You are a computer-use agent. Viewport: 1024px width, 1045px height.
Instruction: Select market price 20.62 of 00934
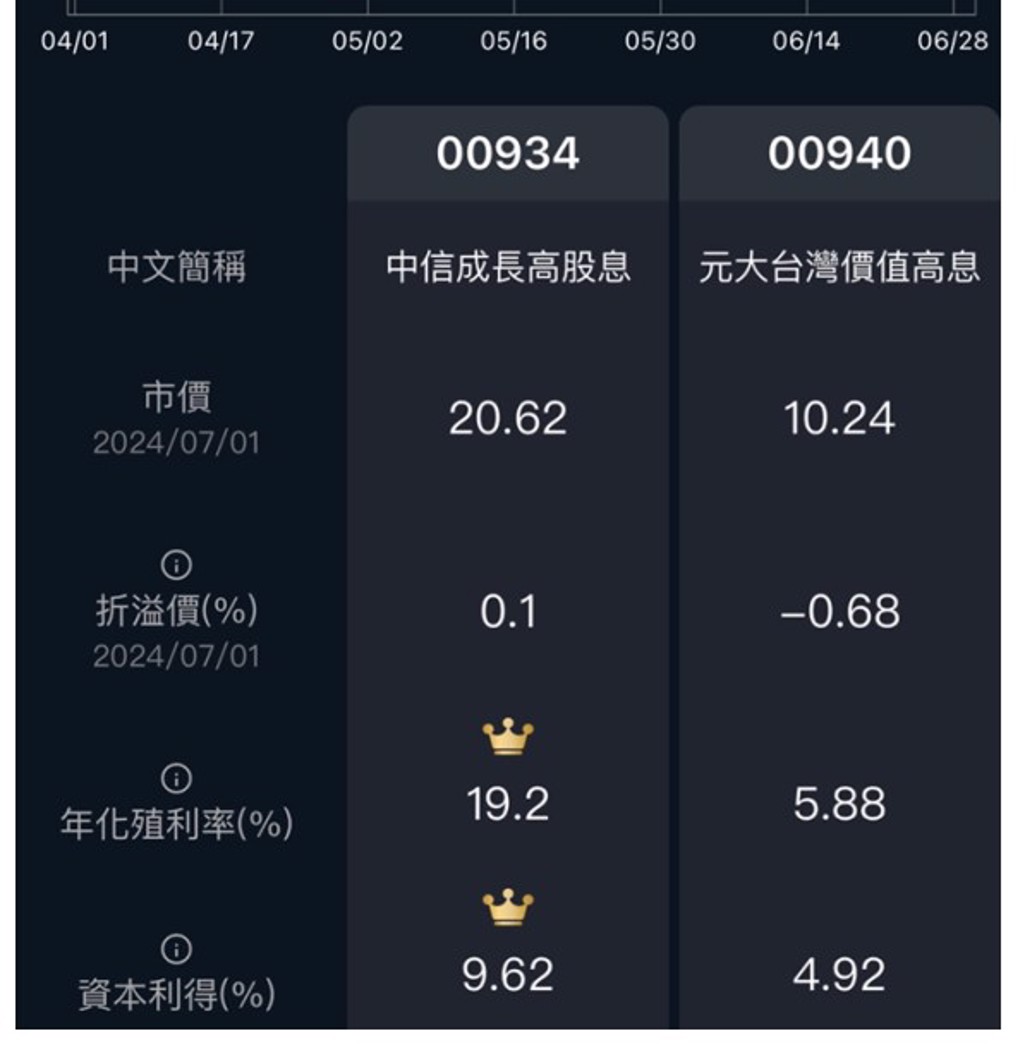coord(508,419)
